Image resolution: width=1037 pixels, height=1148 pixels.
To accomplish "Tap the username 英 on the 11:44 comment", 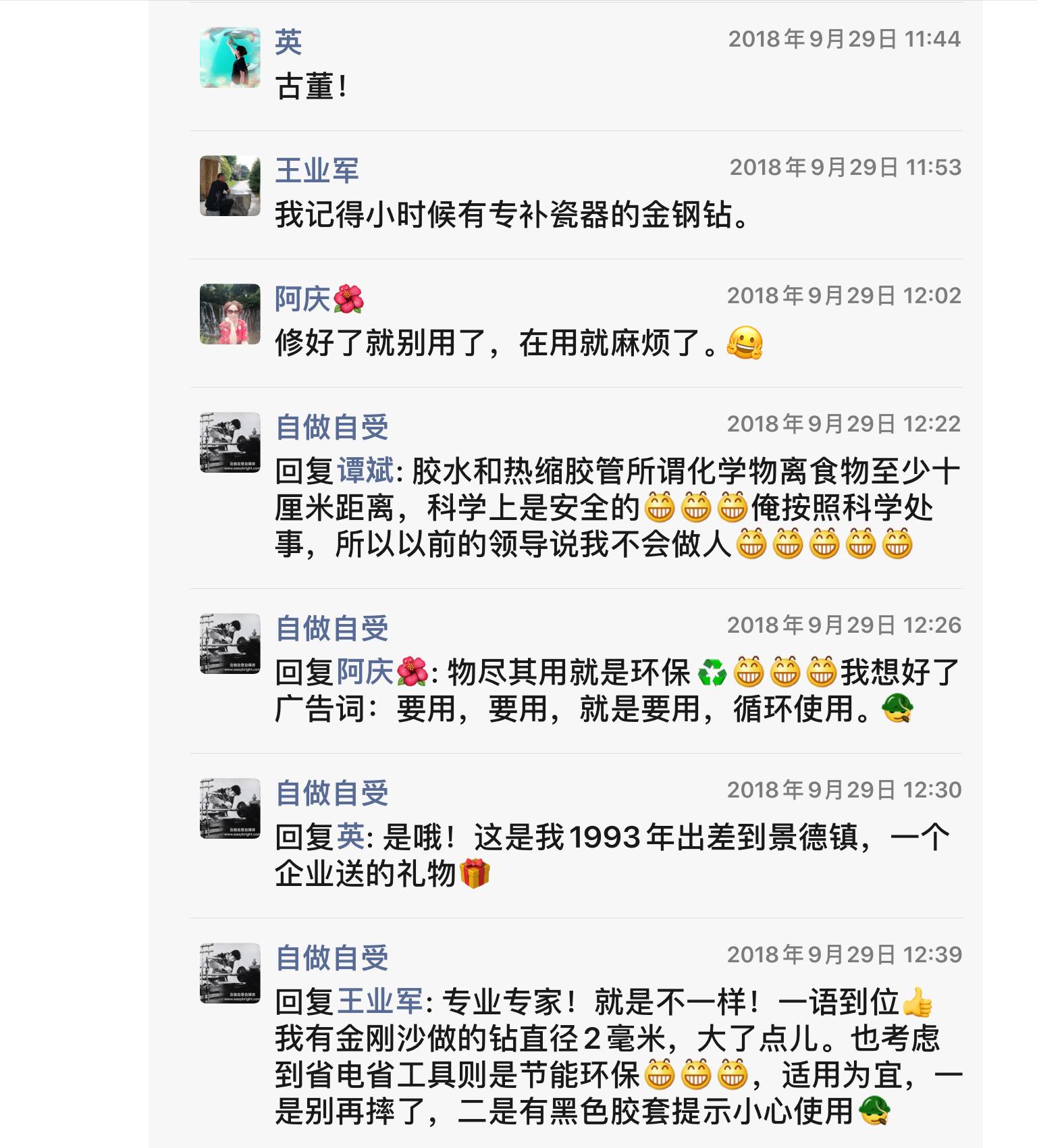I will (x=288, y=42).
